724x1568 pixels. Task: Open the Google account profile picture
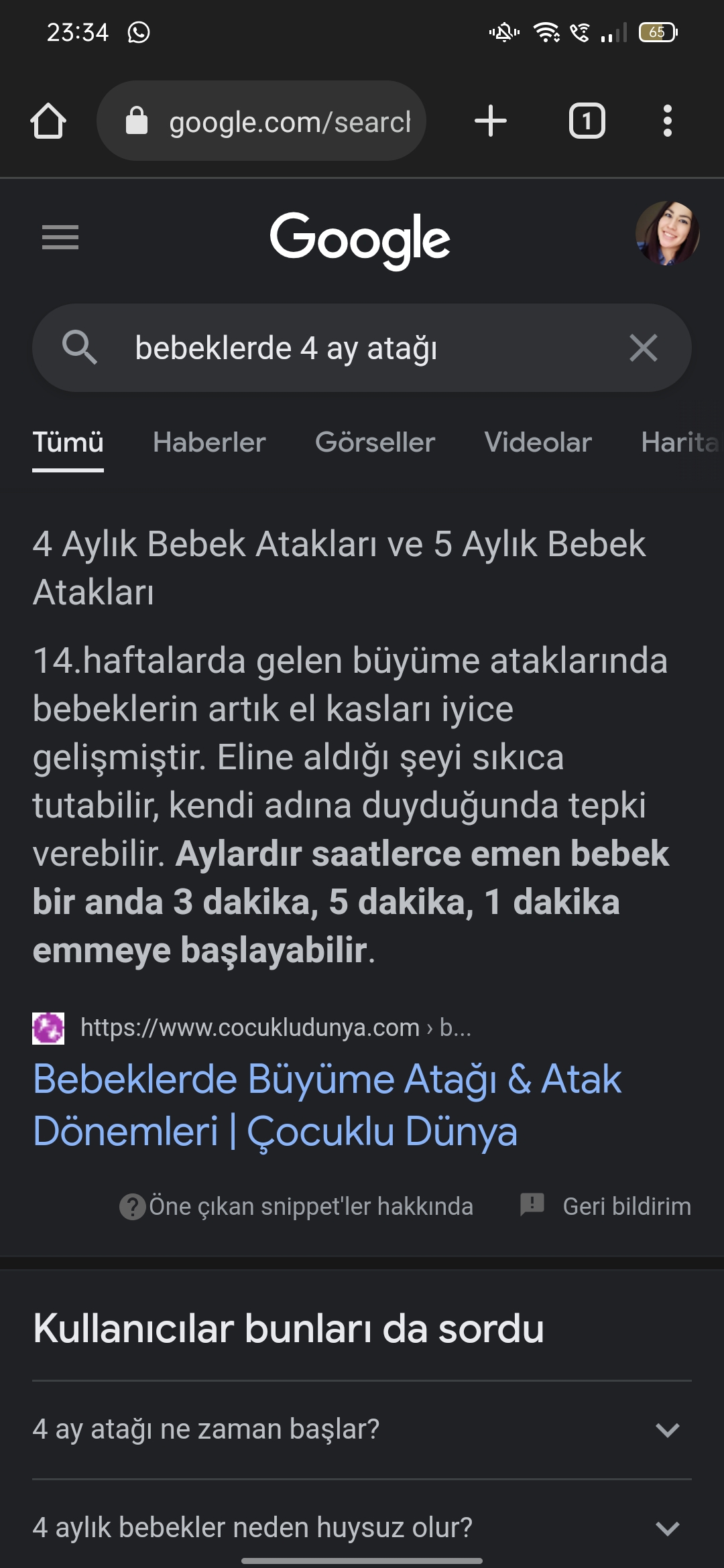[x=667, y=233]
